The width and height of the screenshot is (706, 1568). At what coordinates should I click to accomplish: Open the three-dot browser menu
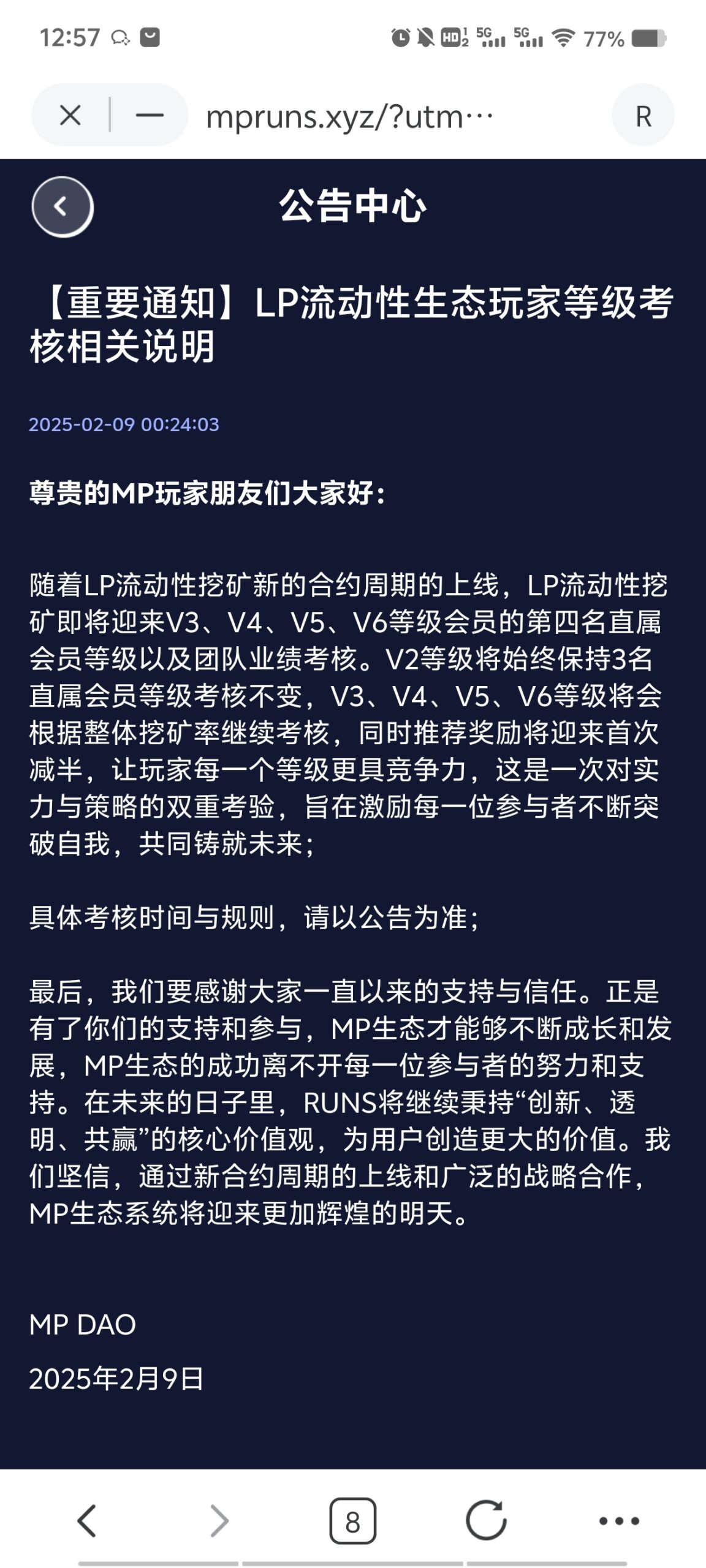[619, 1521]
